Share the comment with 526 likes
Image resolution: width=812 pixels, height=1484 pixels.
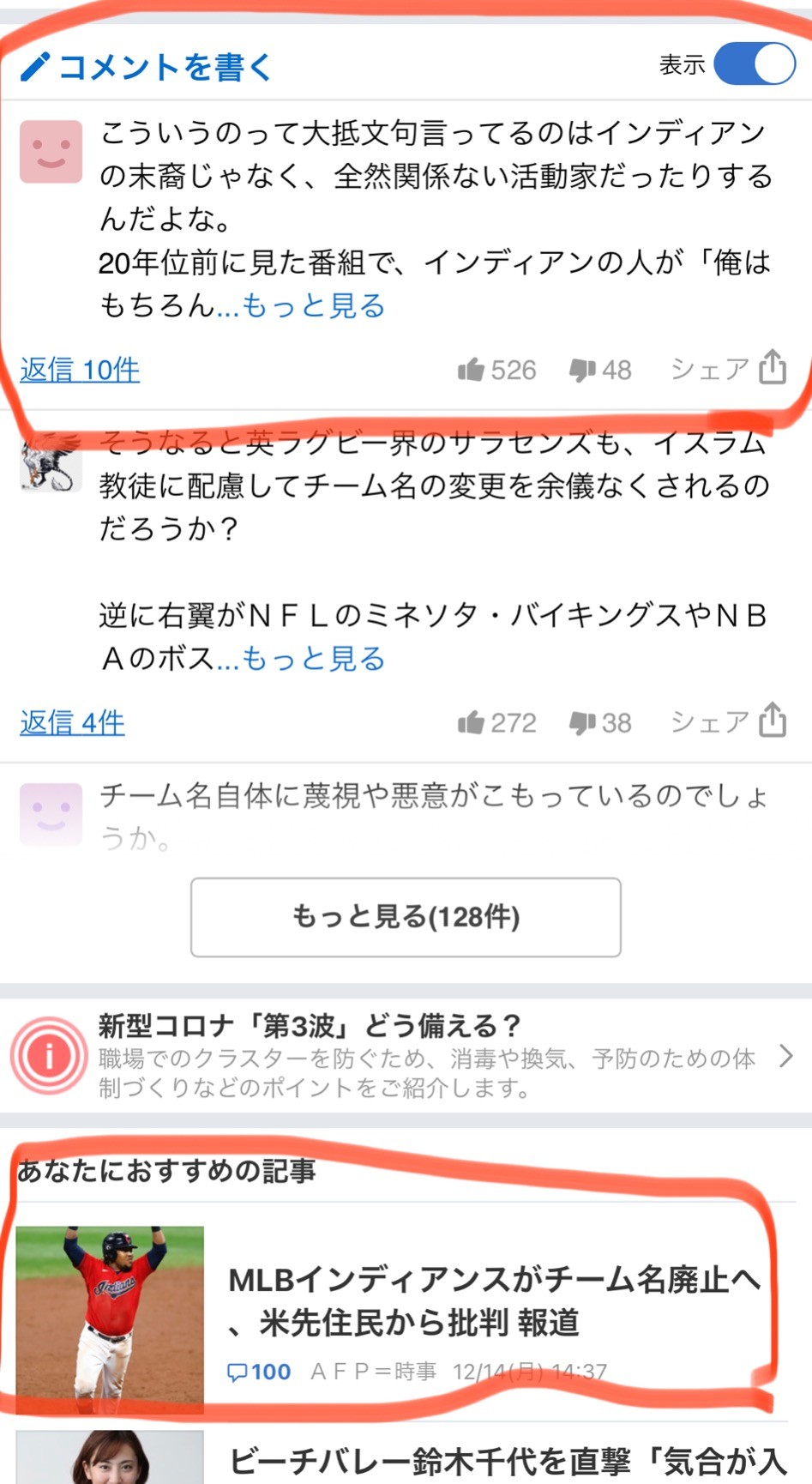(x=729, y=368)
